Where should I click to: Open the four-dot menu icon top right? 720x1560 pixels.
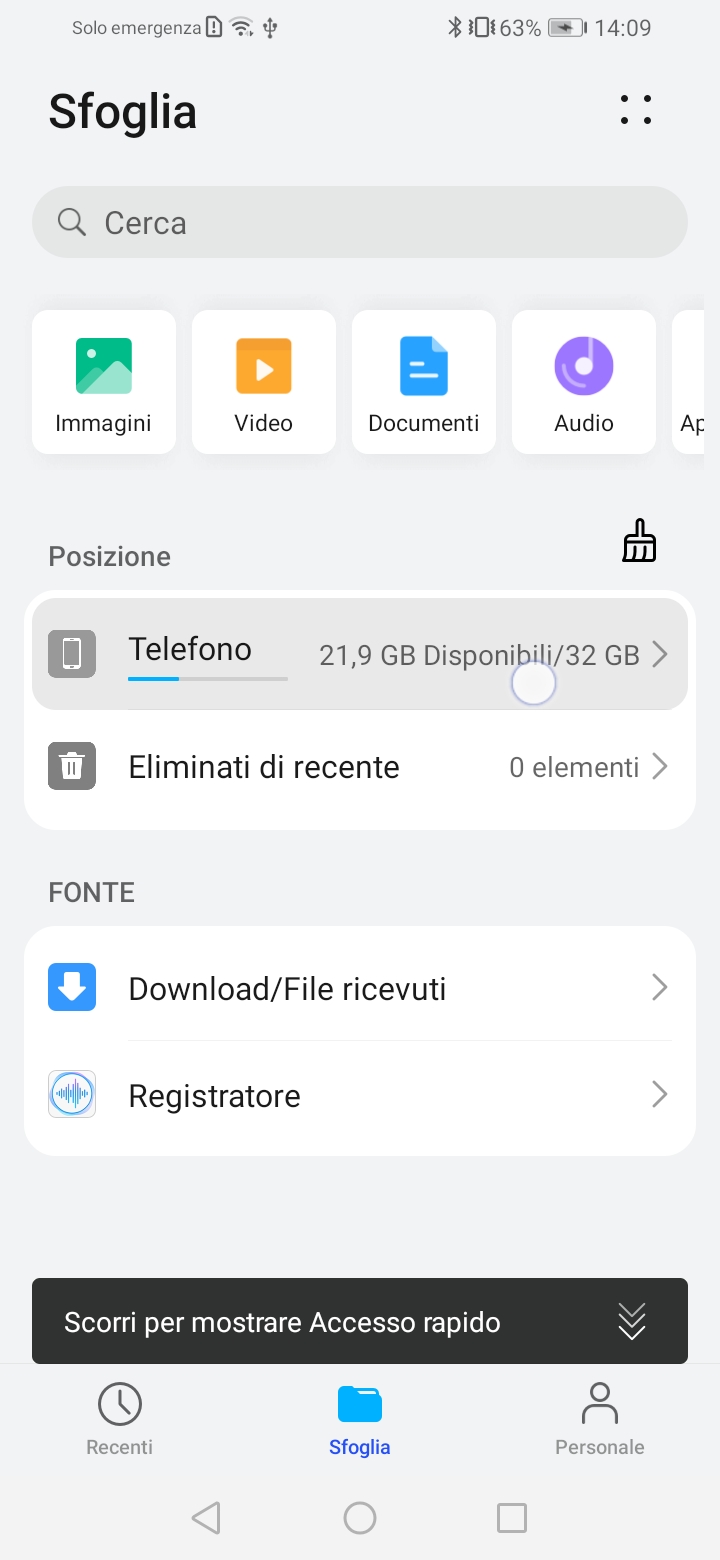point(636,110)
